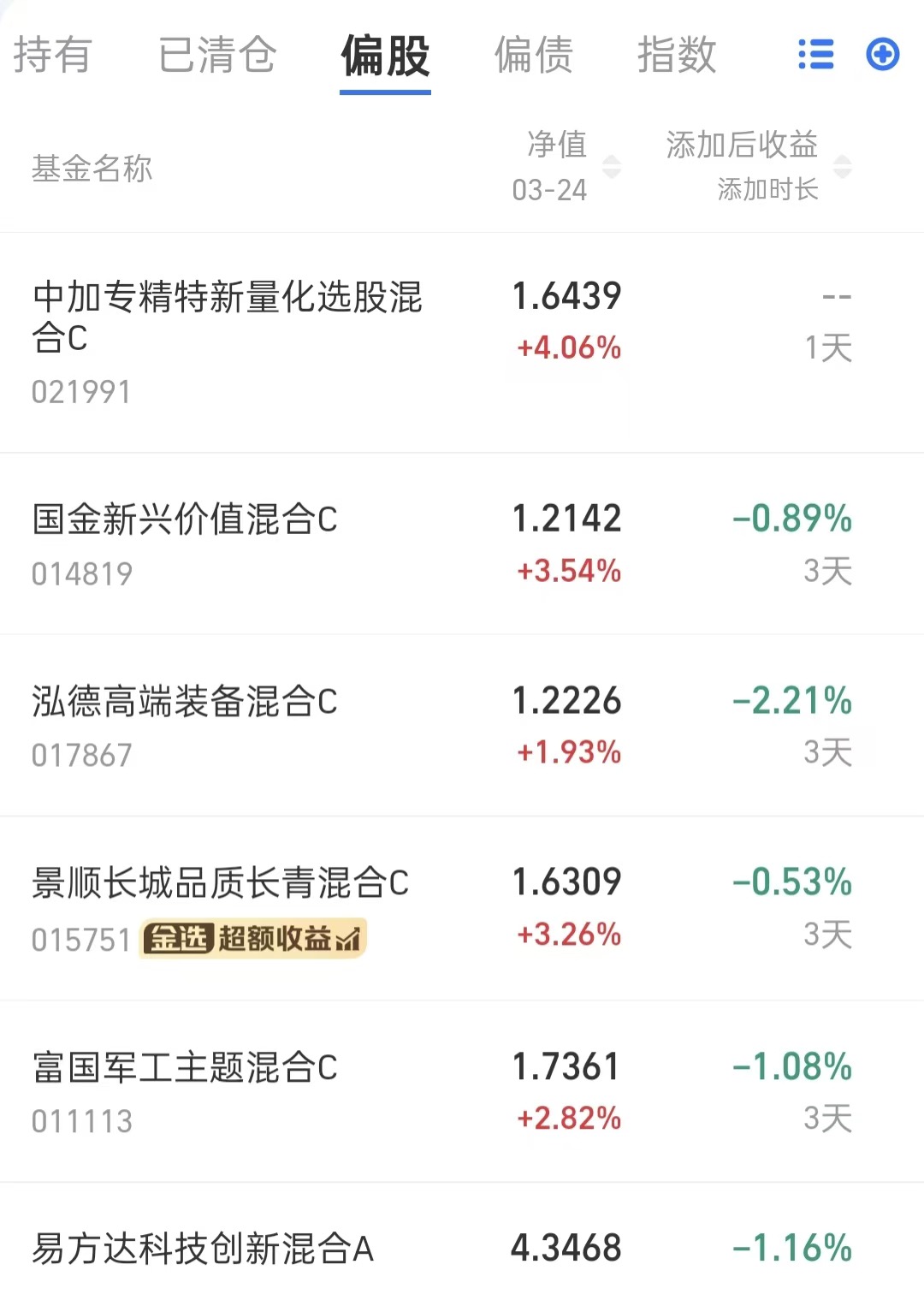
Task: Click the chart icon inside the gold badge
Action: click(x=346, y=939)
